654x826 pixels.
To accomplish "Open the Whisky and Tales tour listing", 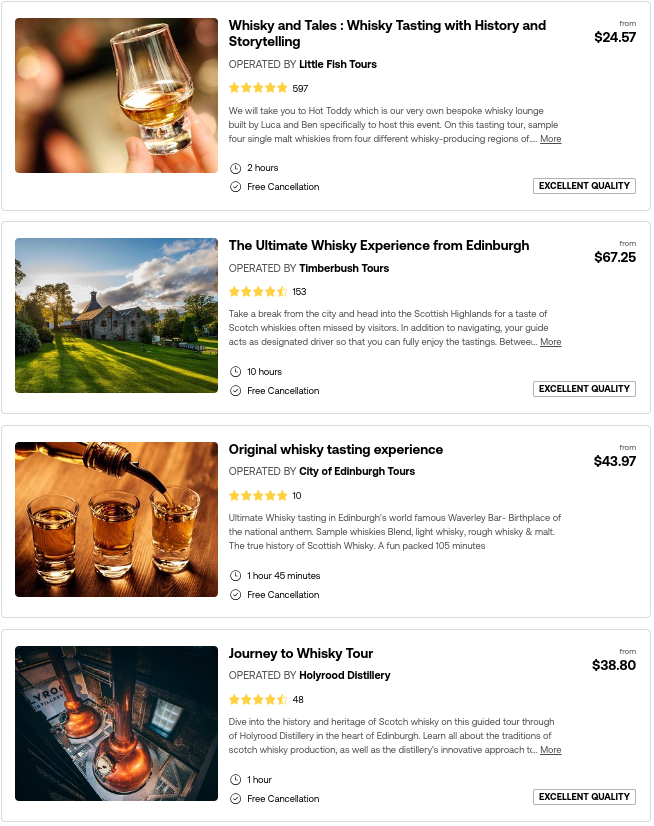I will pyautogui.click(x=387, y=33).
